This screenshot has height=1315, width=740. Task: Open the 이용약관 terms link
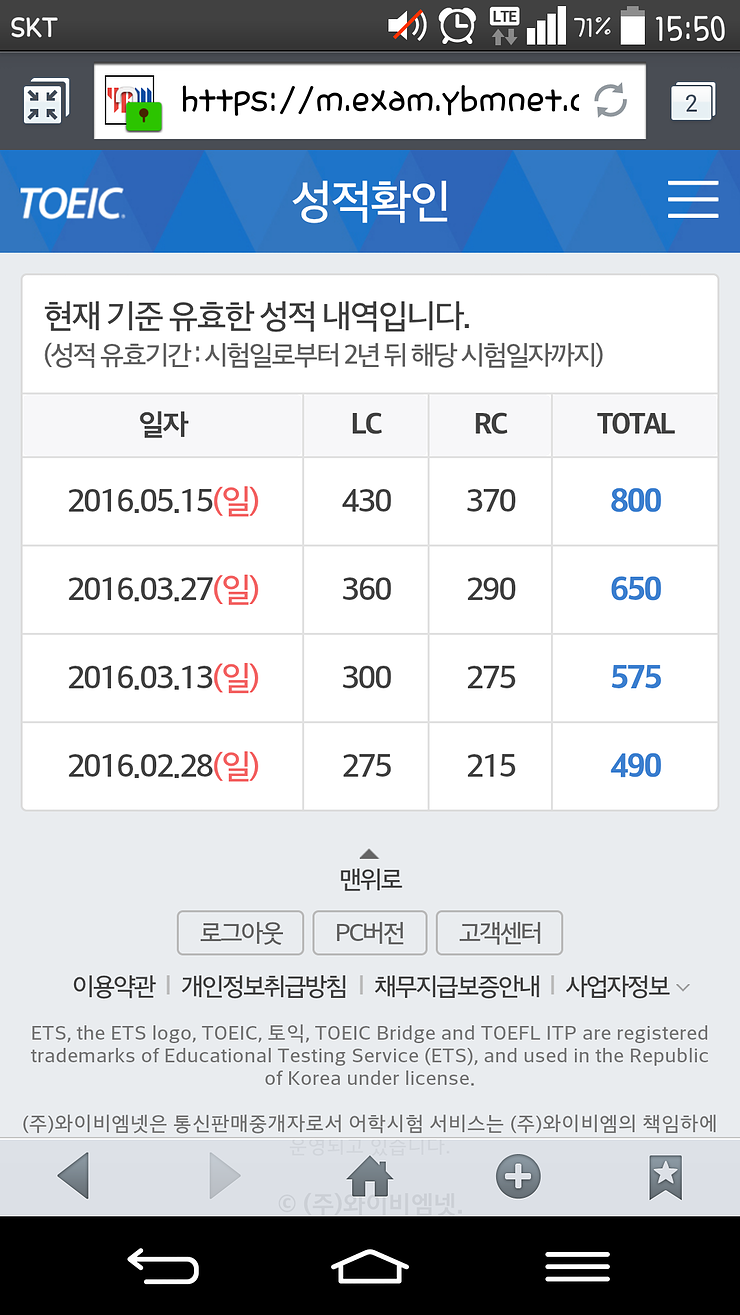(114, 987)
